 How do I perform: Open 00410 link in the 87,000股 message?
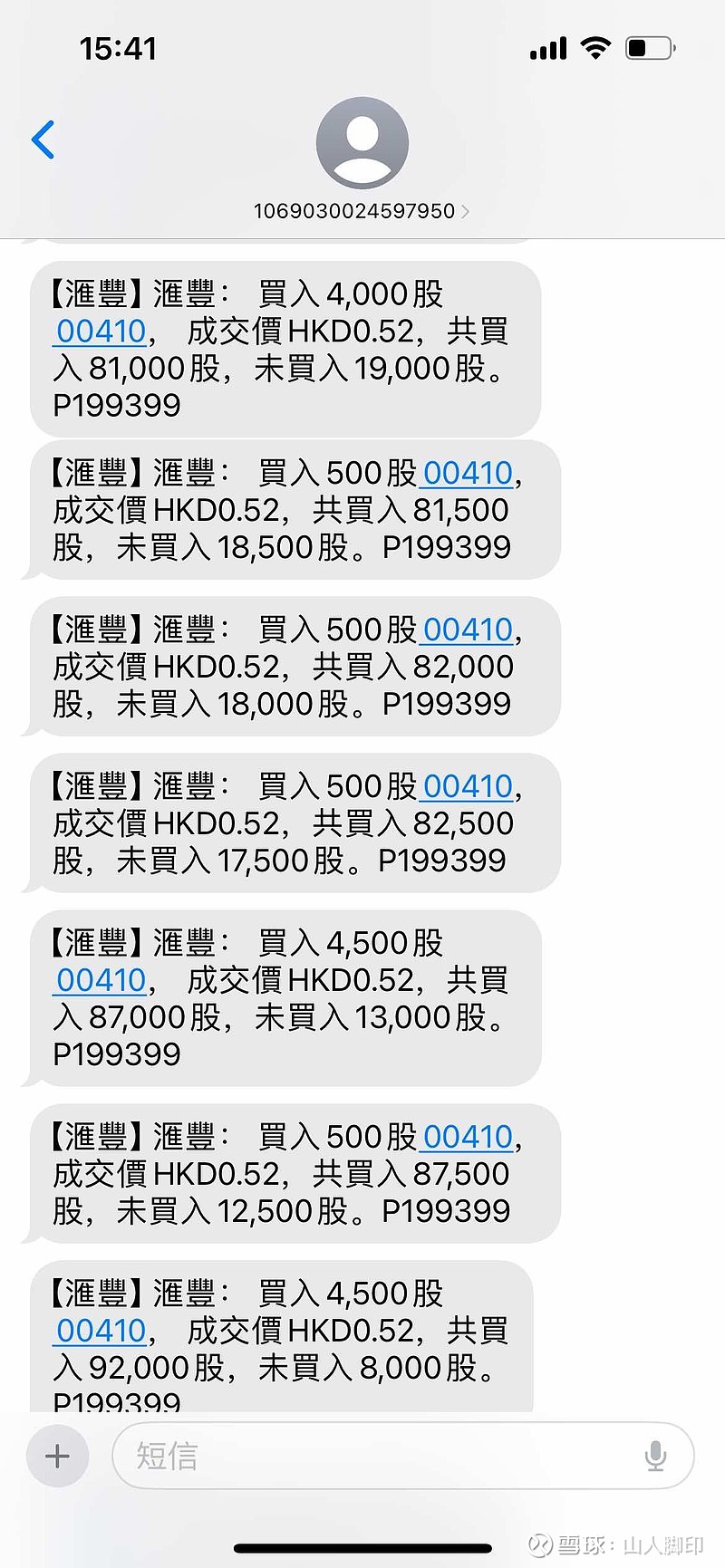[101, 980]
